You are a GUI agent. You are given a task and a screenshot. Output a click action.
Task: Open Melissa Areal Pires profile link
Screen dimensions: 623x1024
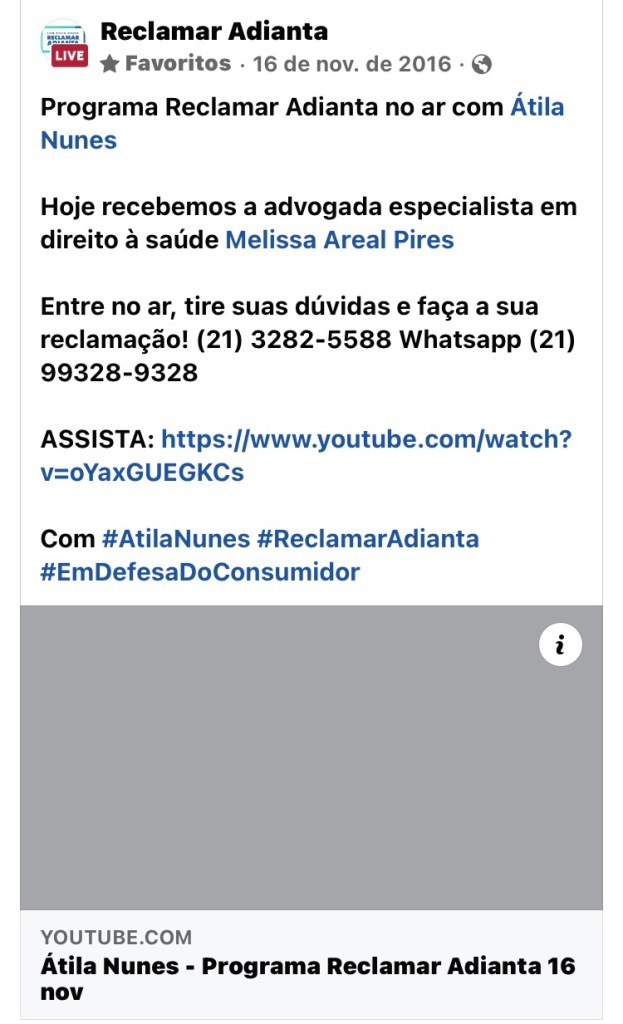tap(339, 240)
